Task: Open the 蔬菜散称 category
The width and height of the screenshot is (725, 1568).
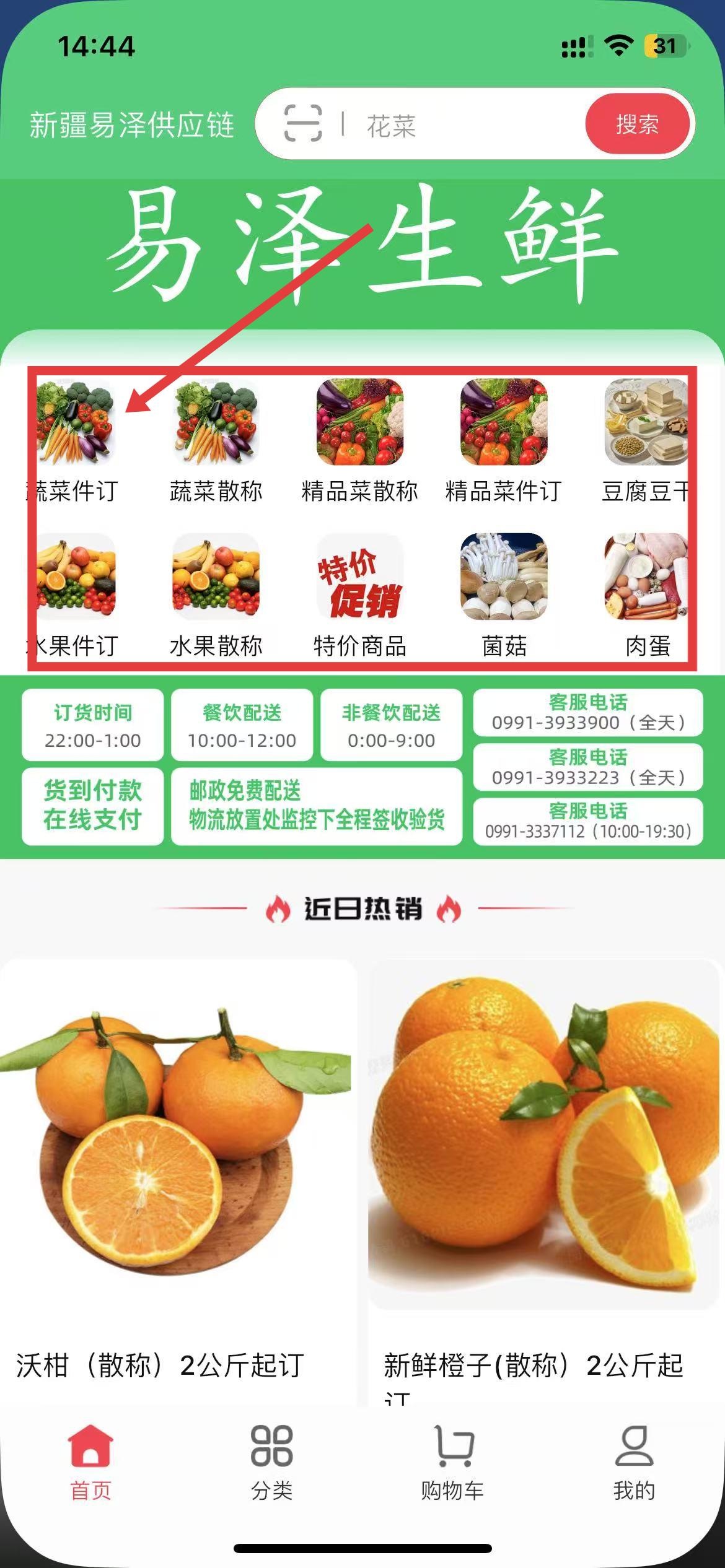Action: [216, 441]
